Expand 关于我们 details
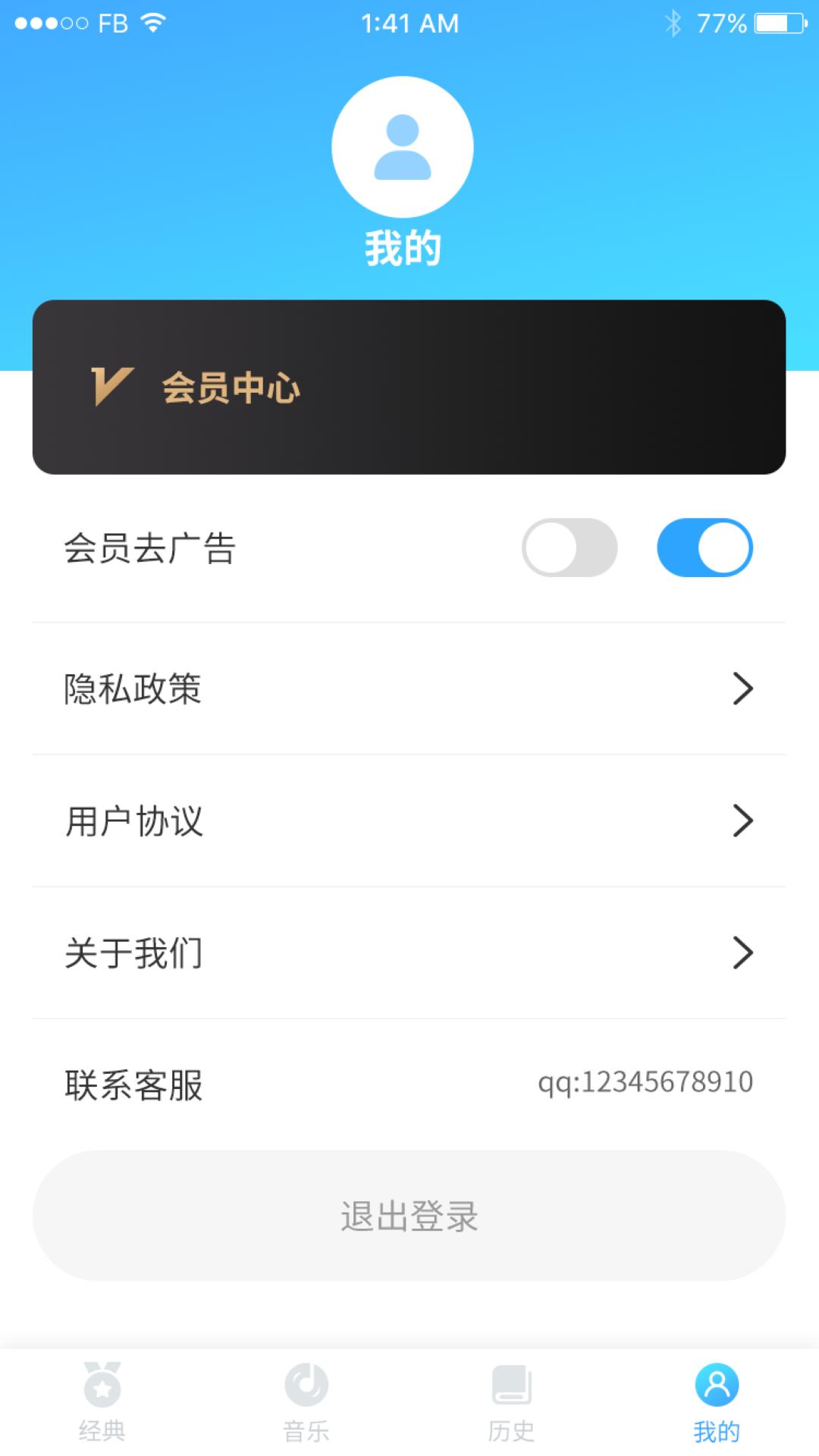Viewport: 819px width, 1456px height. pos(742,954)
